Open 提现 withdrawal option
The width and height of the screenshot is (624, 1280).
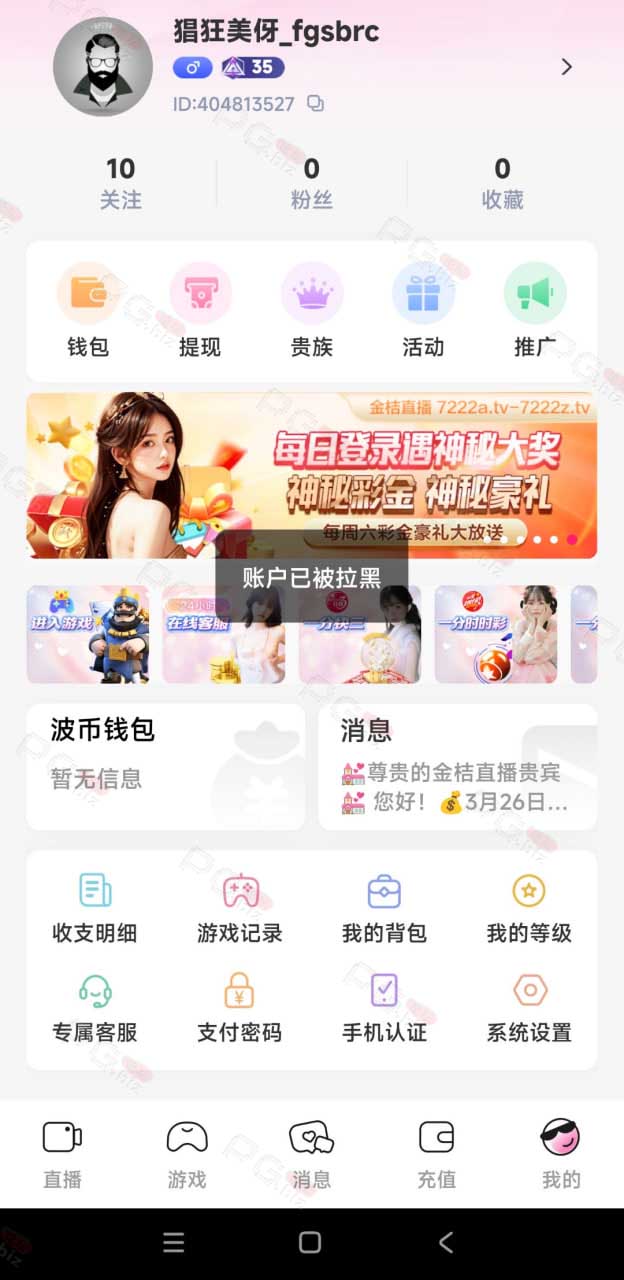pos(200,311)
